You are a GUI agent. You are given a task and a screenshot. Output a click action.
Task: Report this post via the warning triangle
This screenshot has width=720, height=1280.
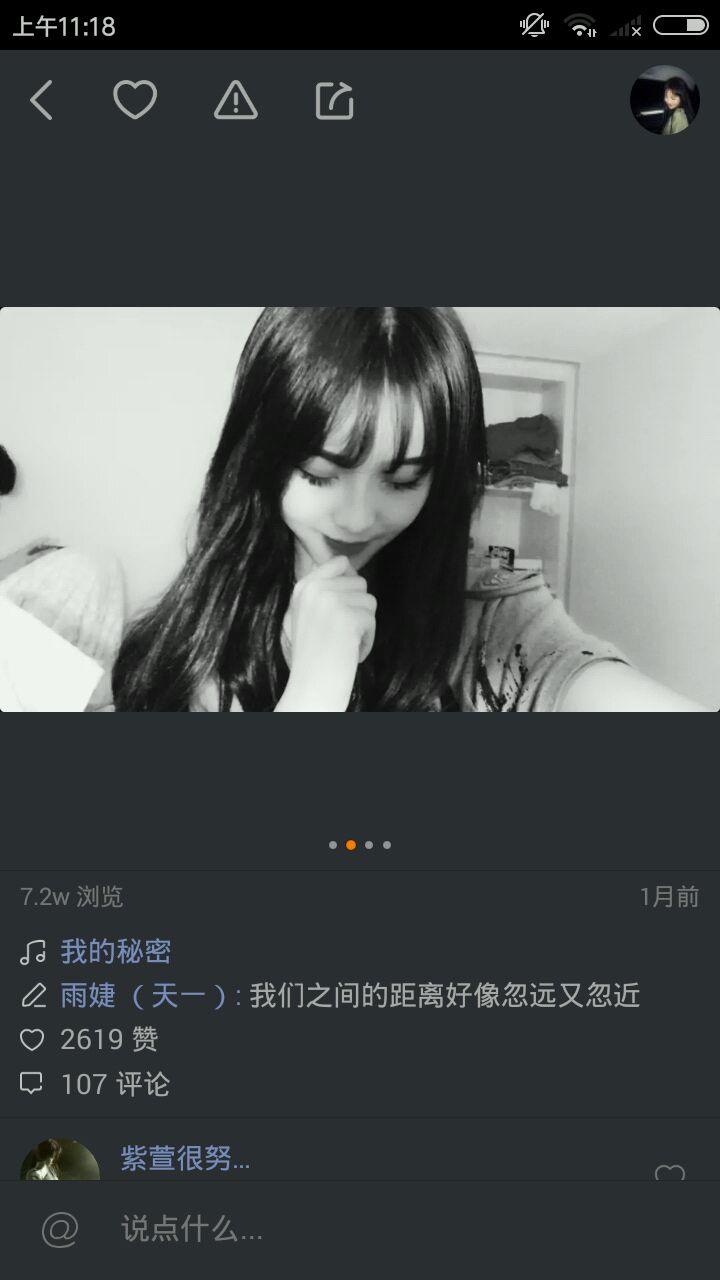click(x=236, y=101)
